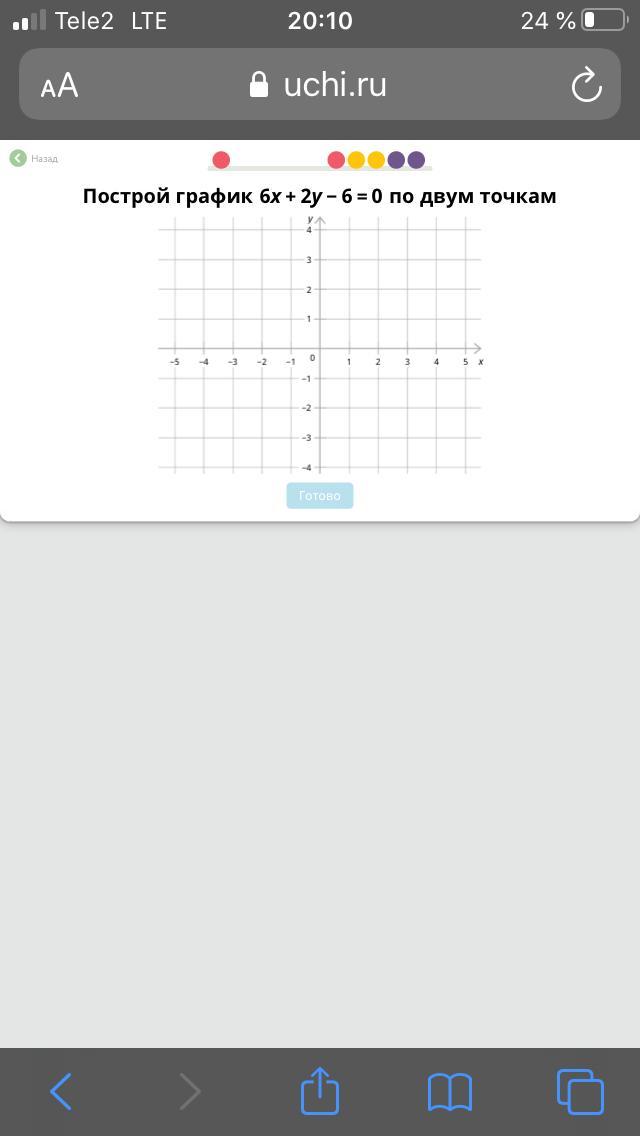640x1136 pixels.
Task: Open Safari bookmarks
Action: (x=450, y=1091)
